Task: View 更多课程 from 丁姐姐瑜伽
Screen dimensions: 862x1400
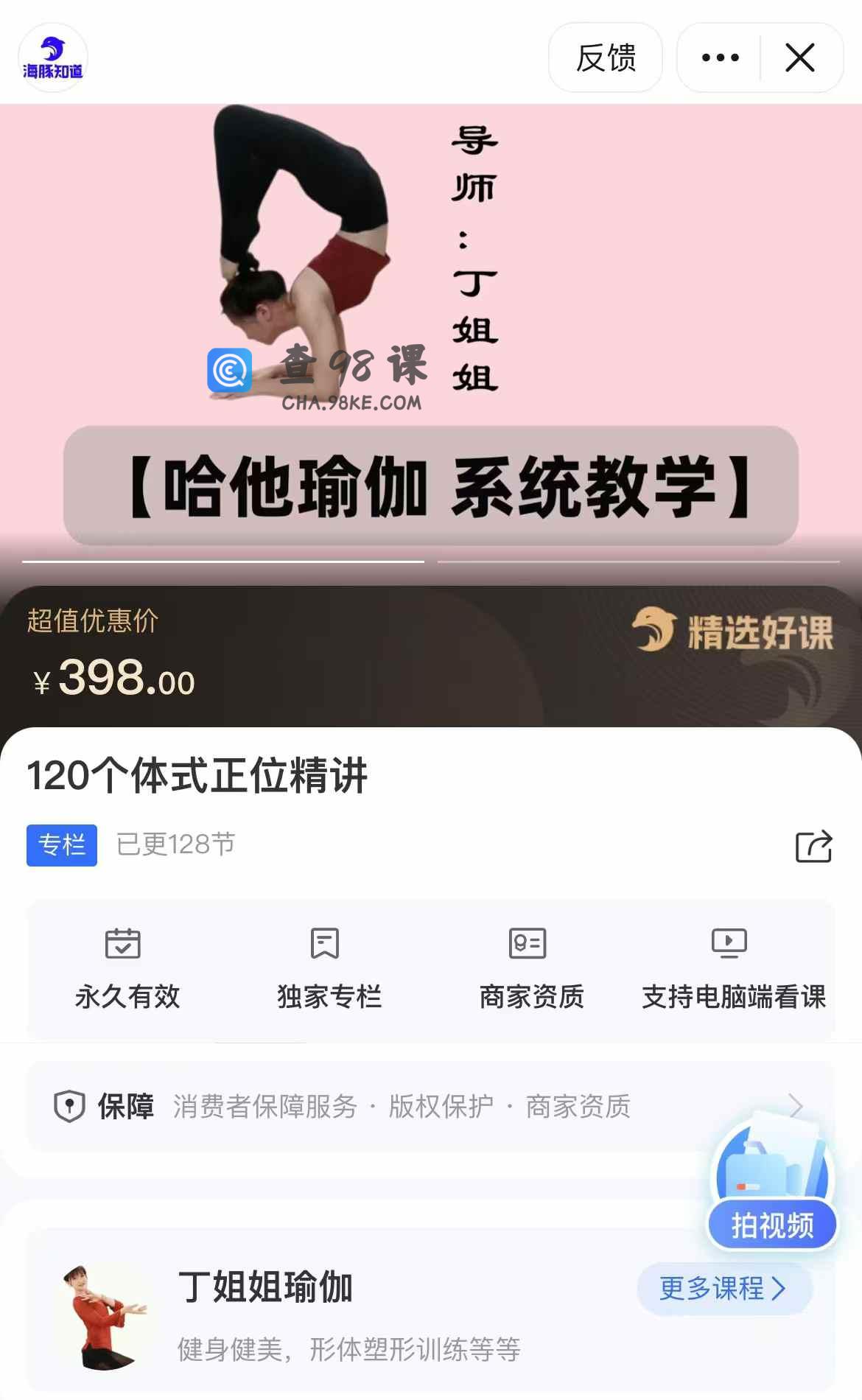Action: (x=723, y=1288)
